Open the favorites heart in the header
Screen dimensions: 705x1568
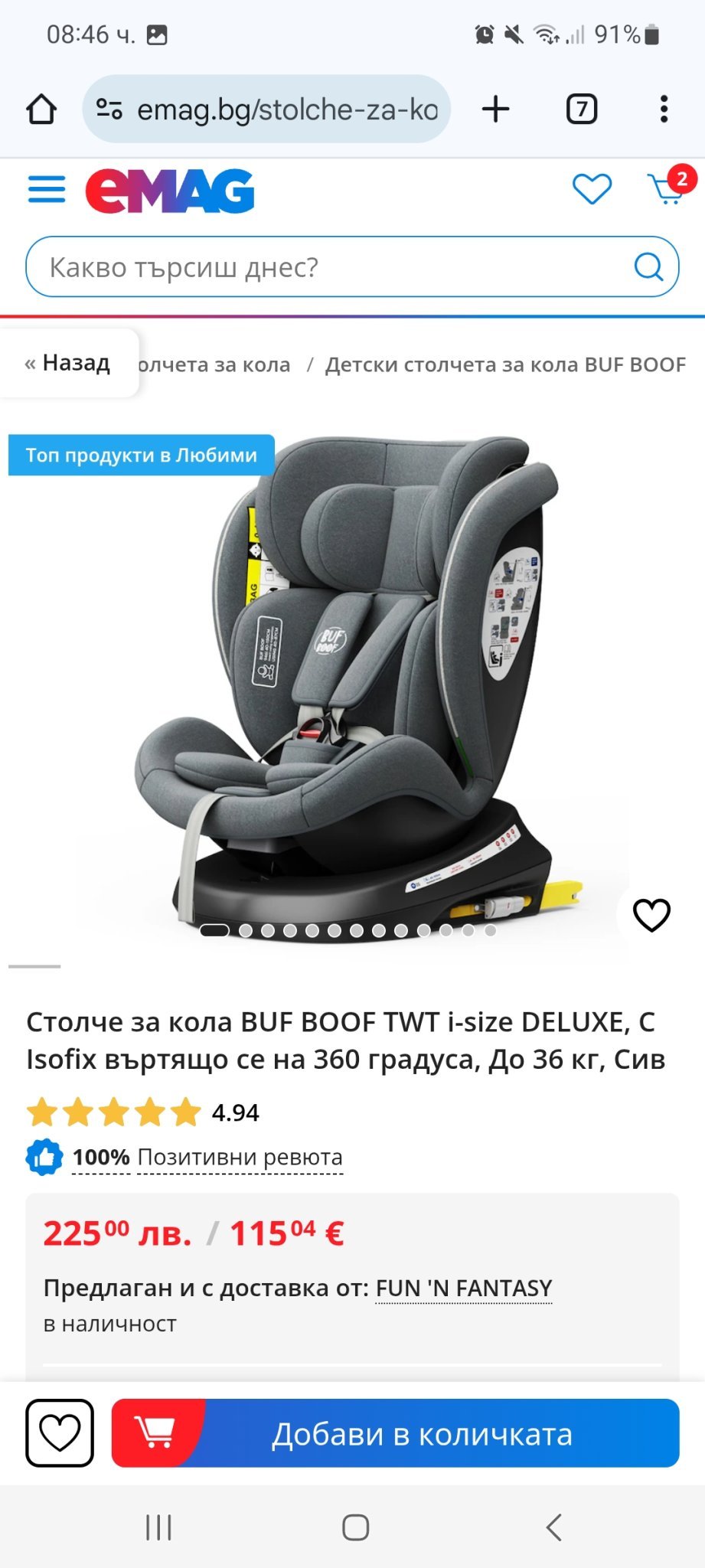tap(592, 188)
